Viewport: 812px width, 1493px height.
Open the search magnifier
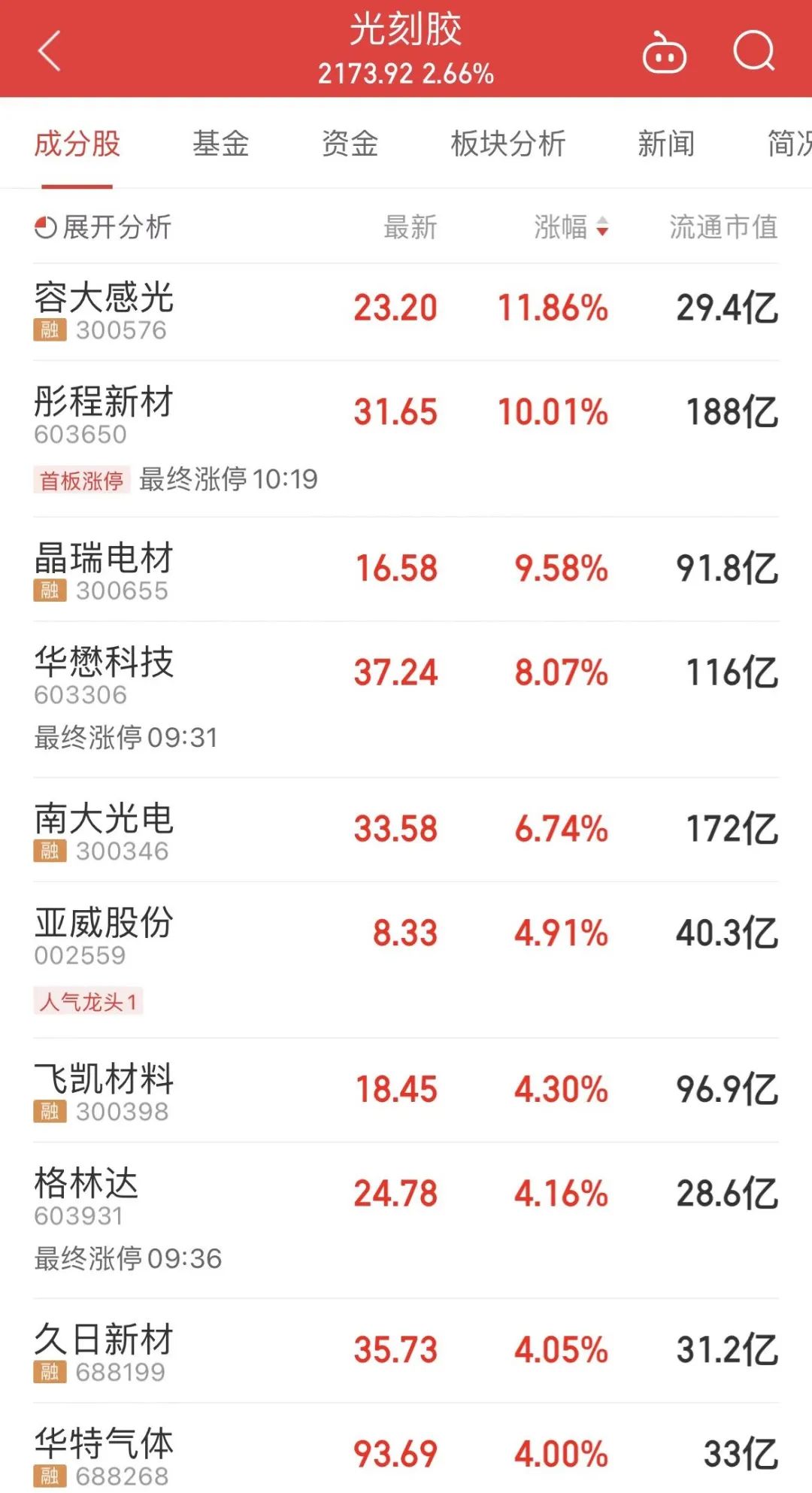pos(753,51)
